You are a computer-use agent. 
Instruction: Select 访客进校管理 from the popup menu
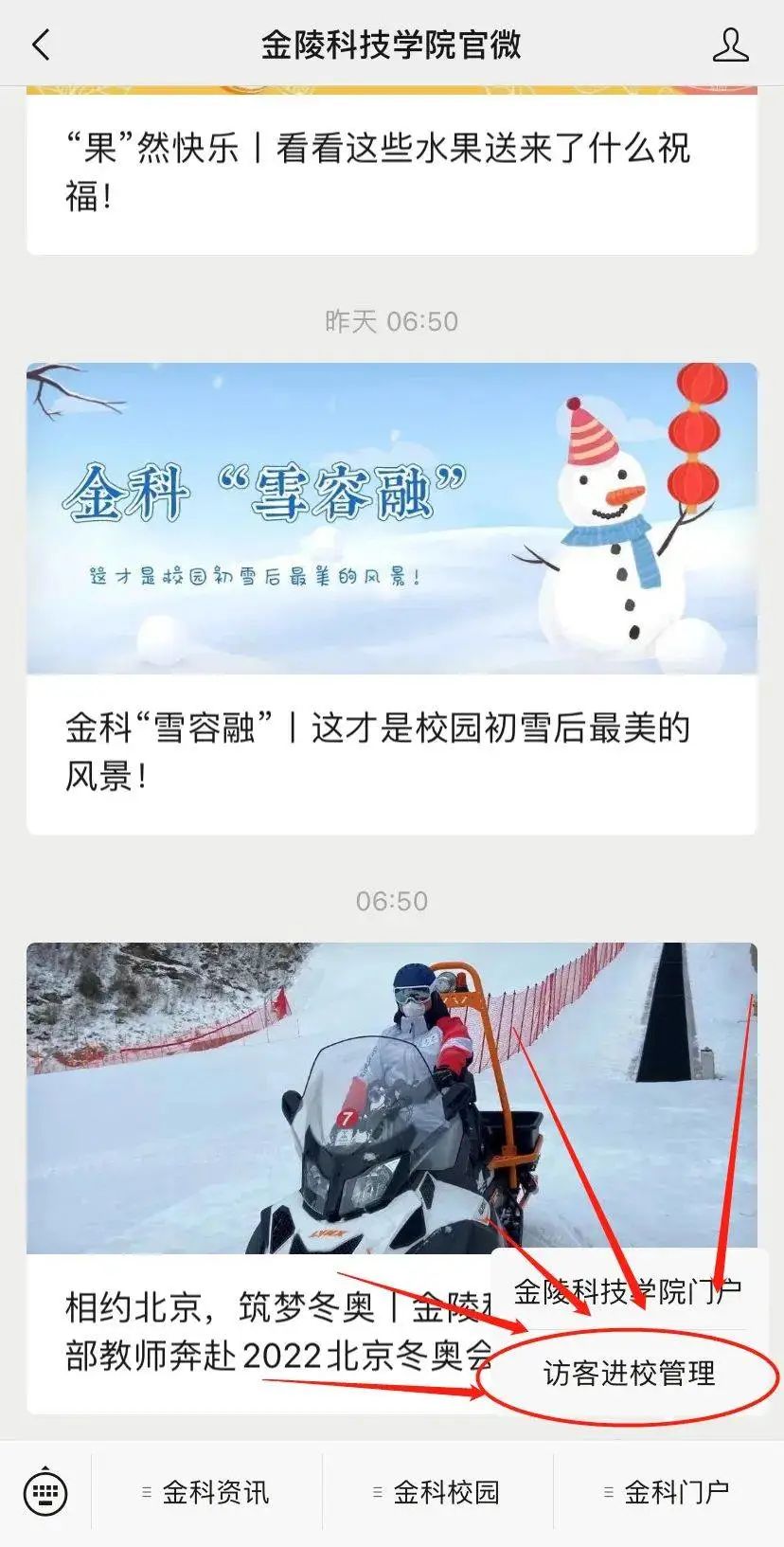tap(629, 1373)
